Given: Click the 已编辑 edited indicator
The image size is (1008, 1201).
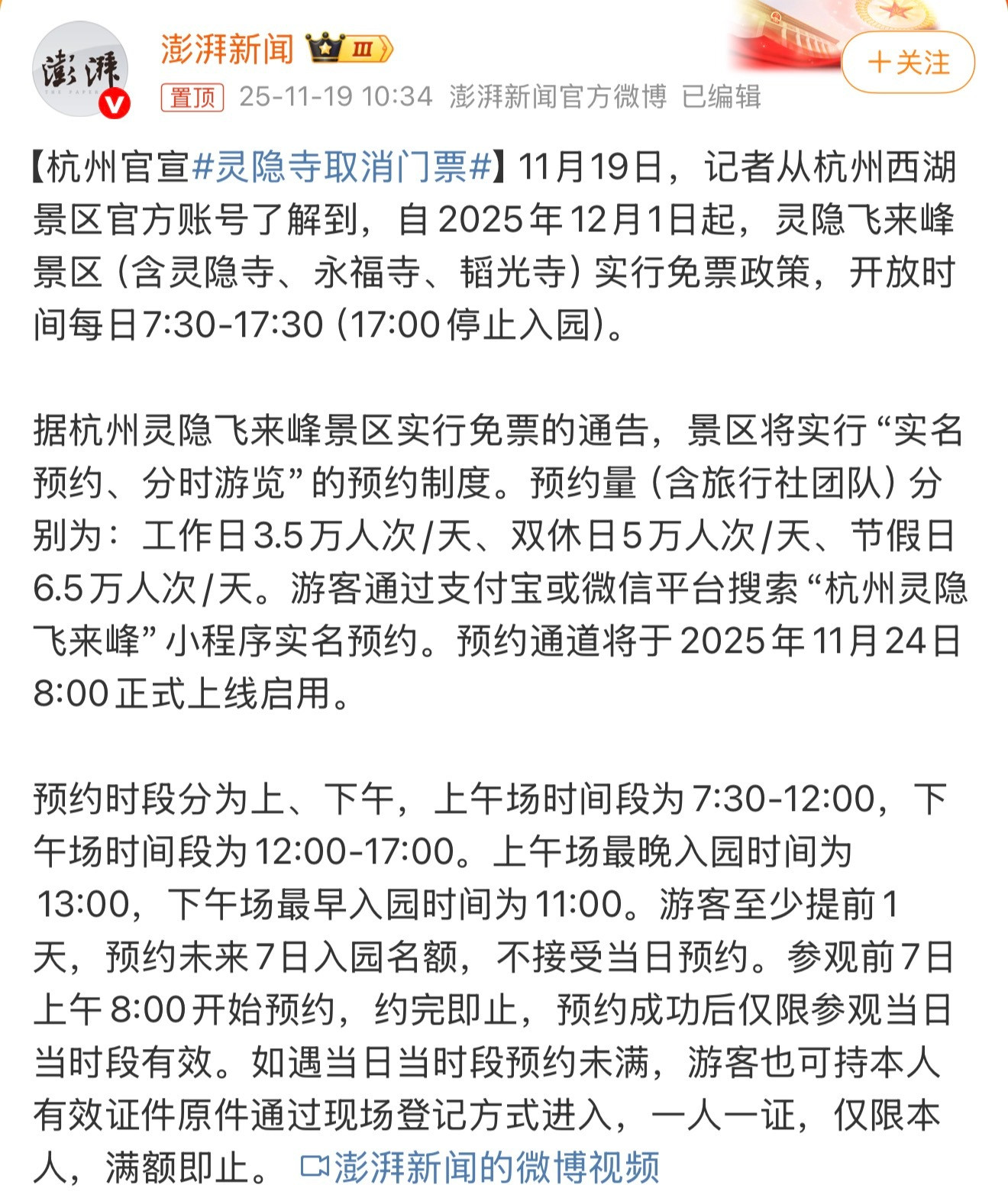Looking at the screenshot, I should pyautogui.click(x=721, y=97).
